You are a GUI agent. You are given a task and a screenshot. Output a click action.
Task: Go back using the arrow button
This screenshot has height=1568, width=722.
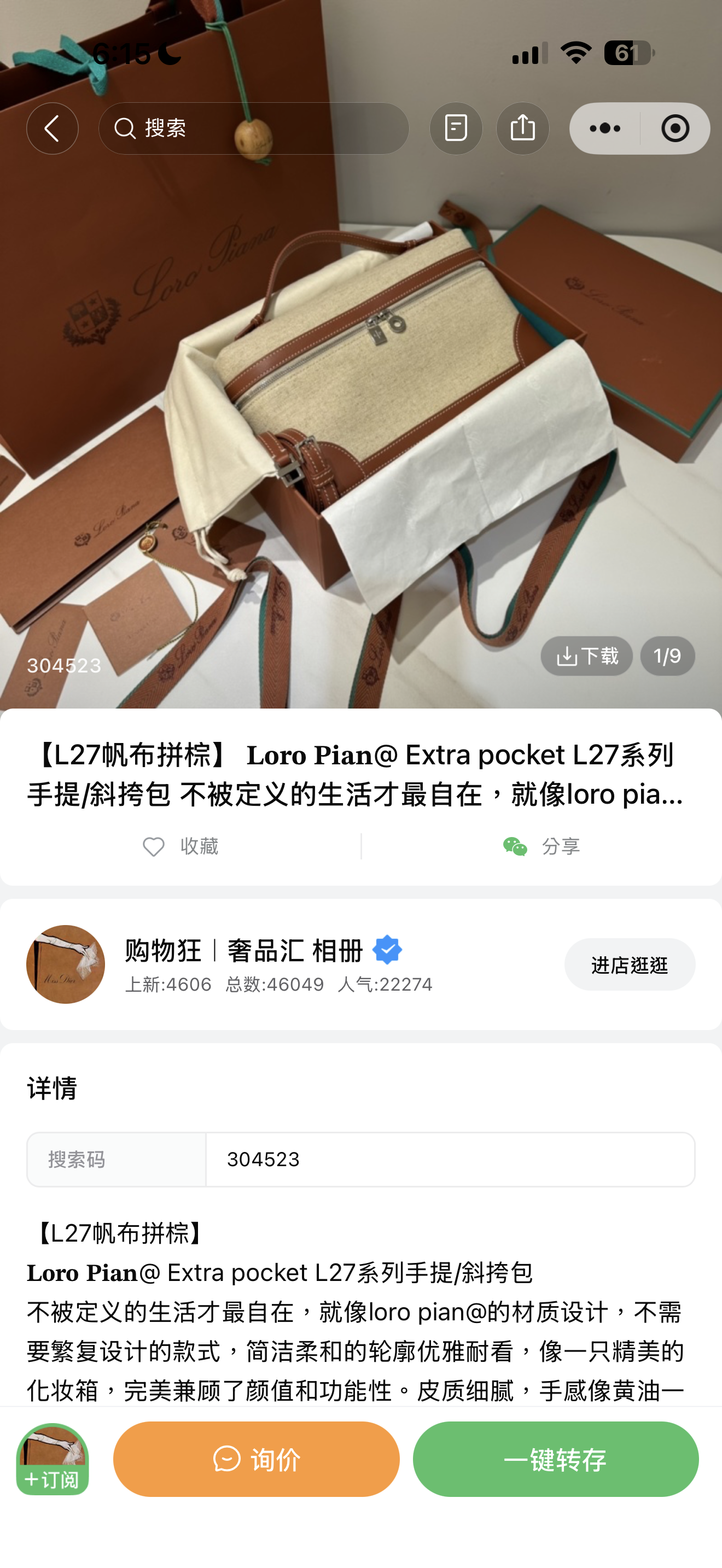(x=52, y=128)
